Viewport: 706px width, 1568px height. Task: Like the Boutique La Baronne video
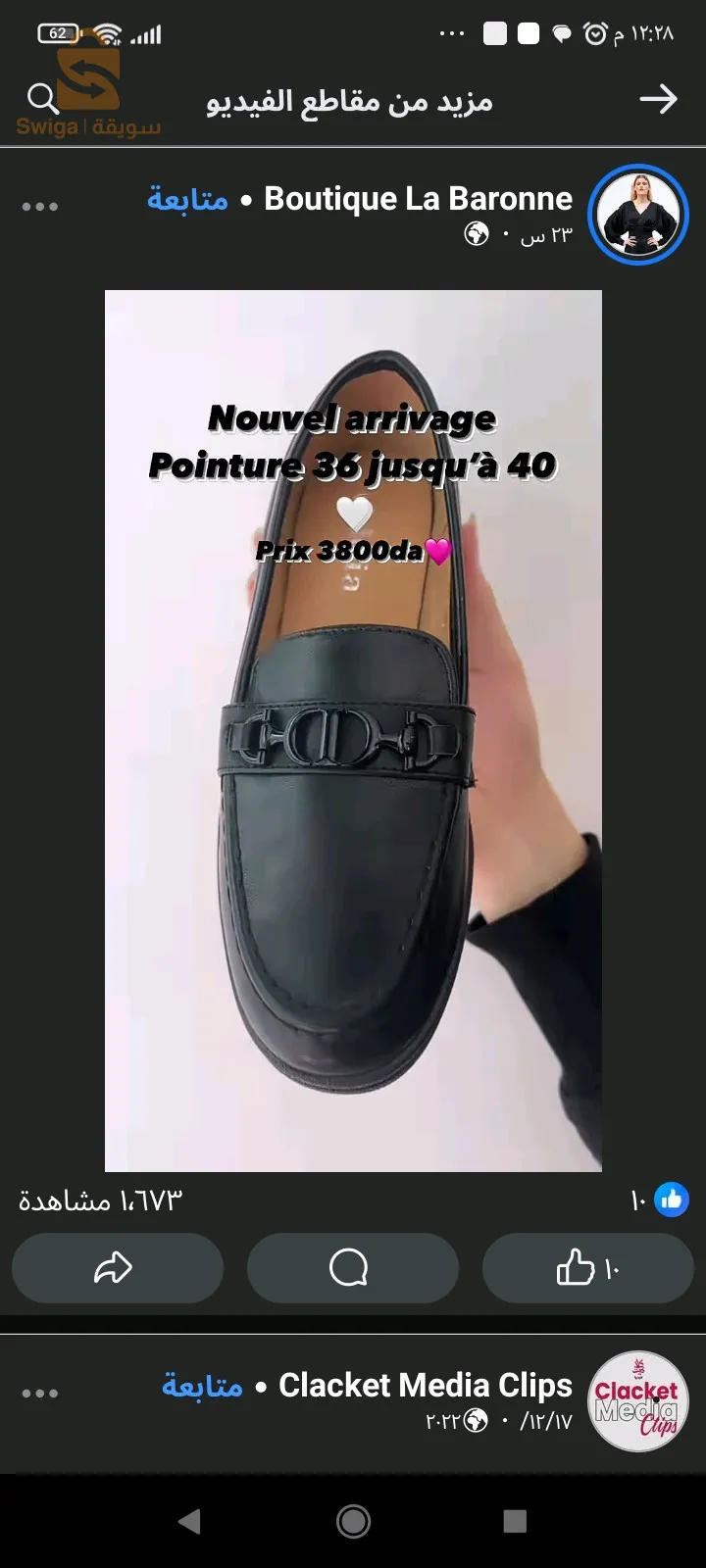click(x=587, y=1268)
